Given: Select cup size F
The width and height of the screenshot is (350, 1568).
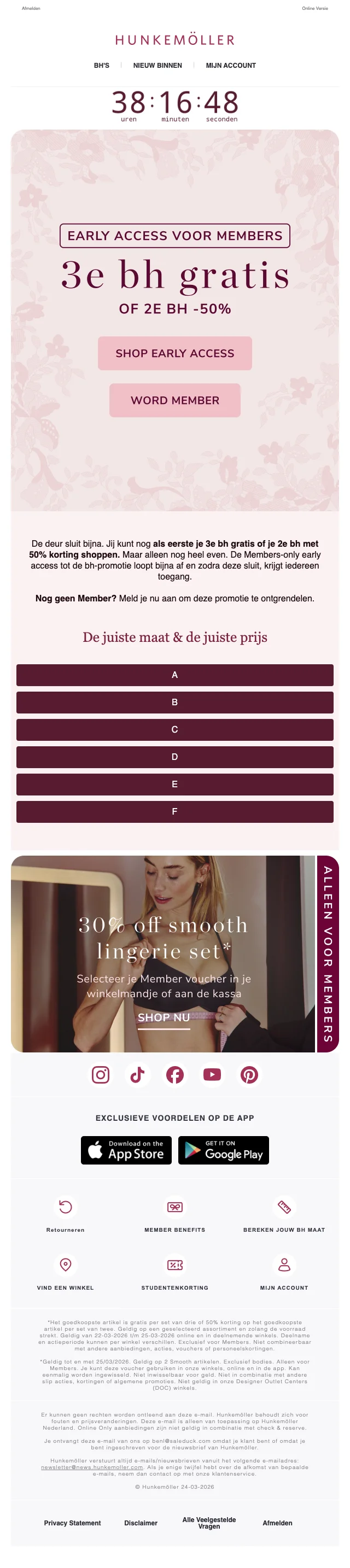Looking at the screenshot, I should [x=174, y=811].
